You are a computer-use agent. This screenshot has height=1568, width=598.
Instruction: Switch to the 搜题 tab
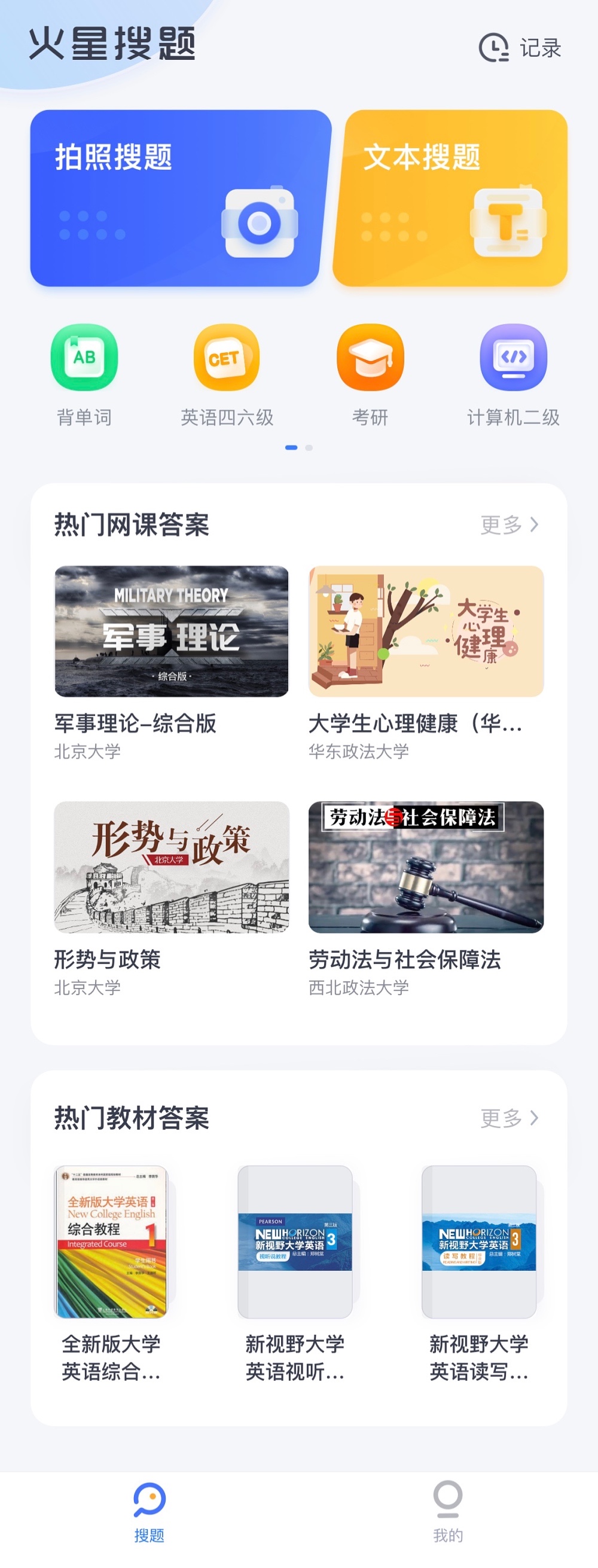[x=149, y=1512]
